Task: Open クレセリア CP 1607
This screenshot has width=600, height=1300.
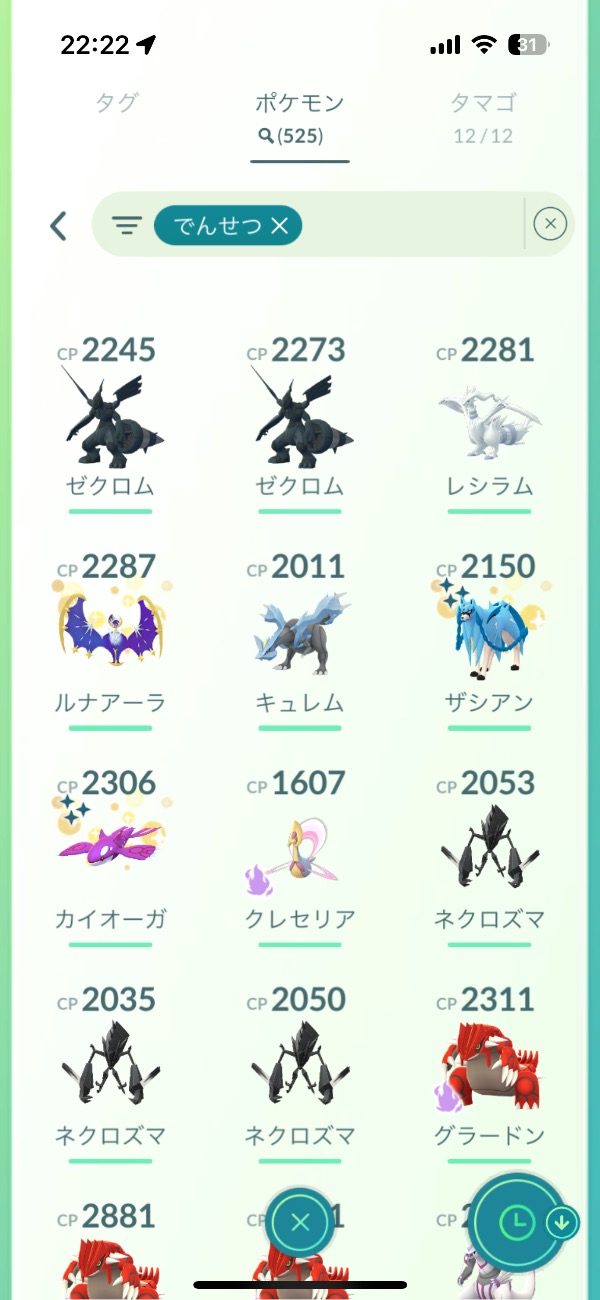Action: tap(300, 853)
